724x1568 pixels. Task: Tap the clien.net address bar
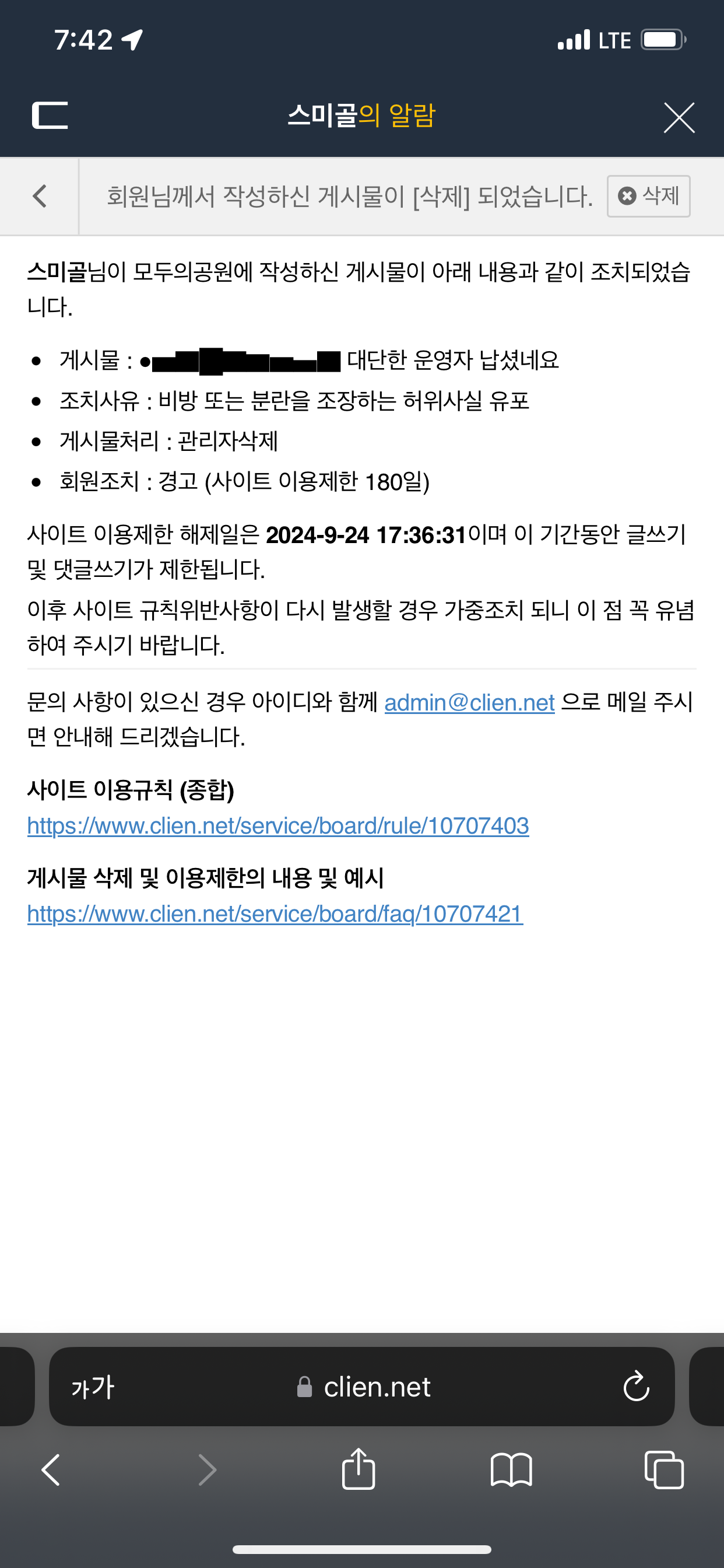362,1387
